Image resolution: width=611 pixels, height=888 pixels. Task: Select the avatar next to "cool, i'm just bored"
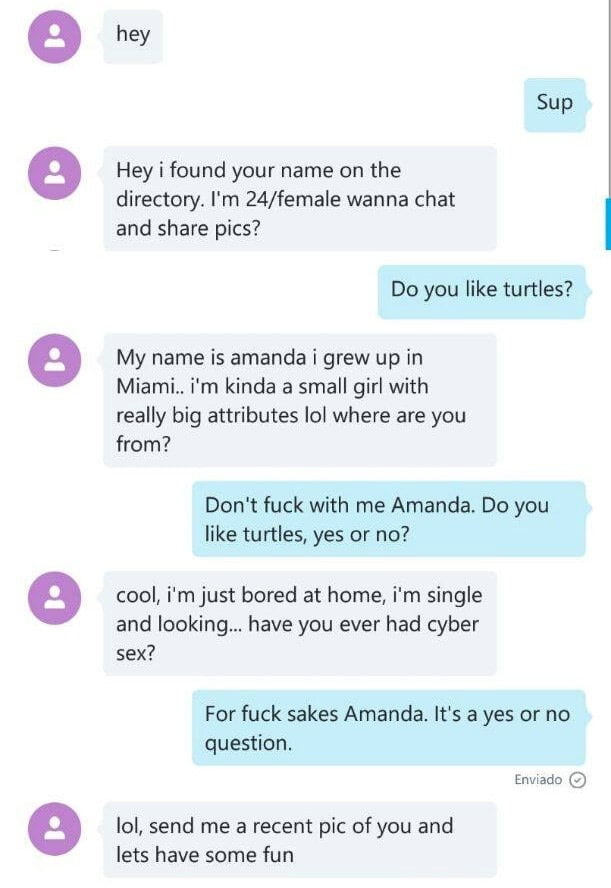54,597
